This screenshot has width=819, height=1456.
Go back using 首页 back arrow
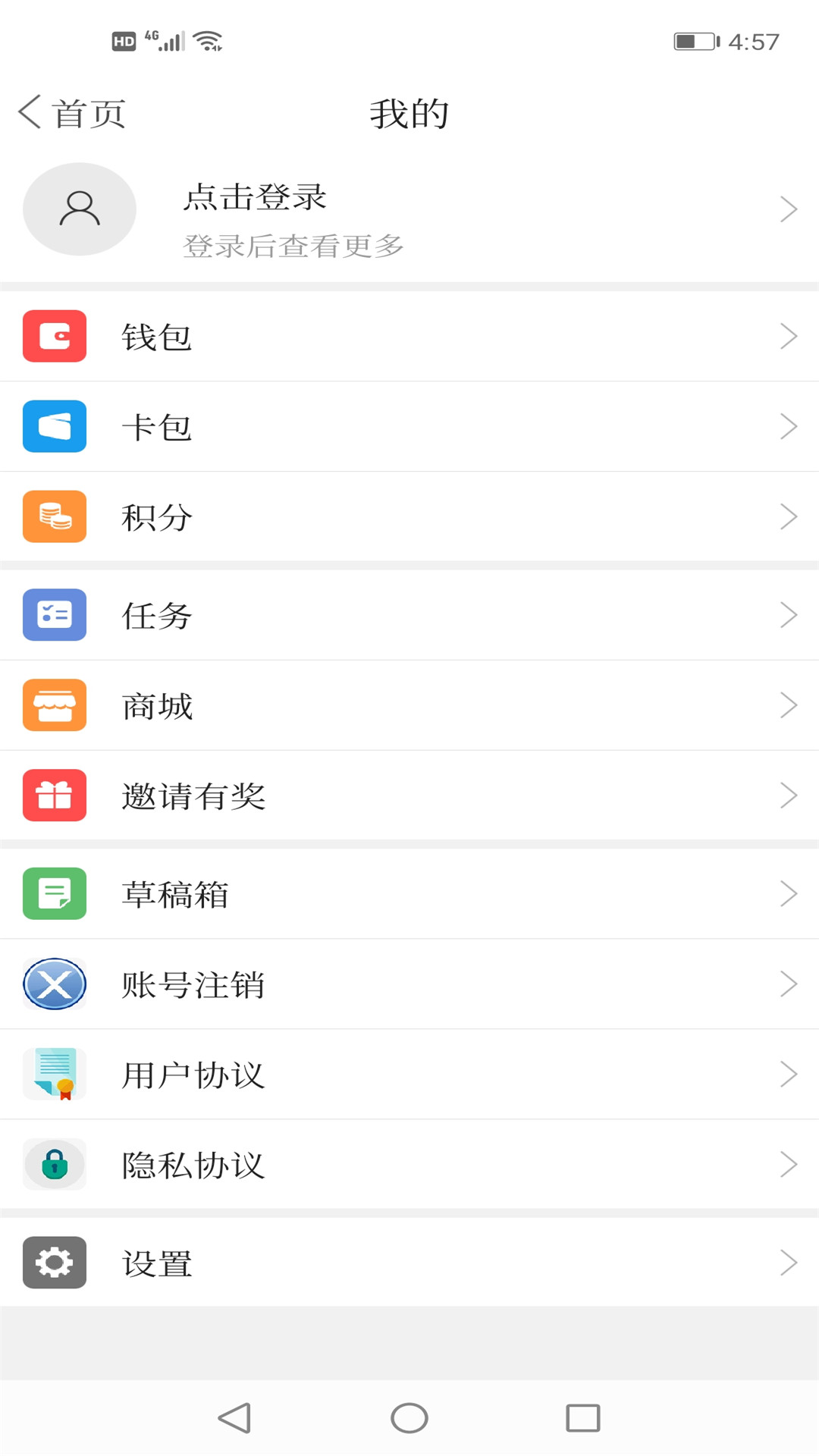click(71, 111)
